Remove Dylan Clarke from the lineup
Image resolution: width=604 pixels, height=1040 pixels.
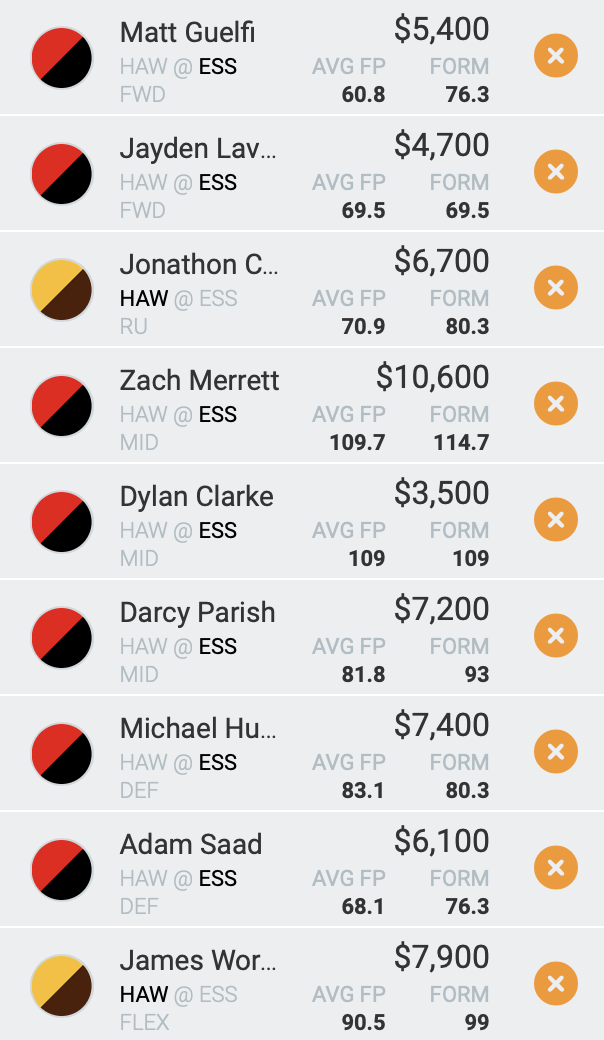click(x=556, y=519)
